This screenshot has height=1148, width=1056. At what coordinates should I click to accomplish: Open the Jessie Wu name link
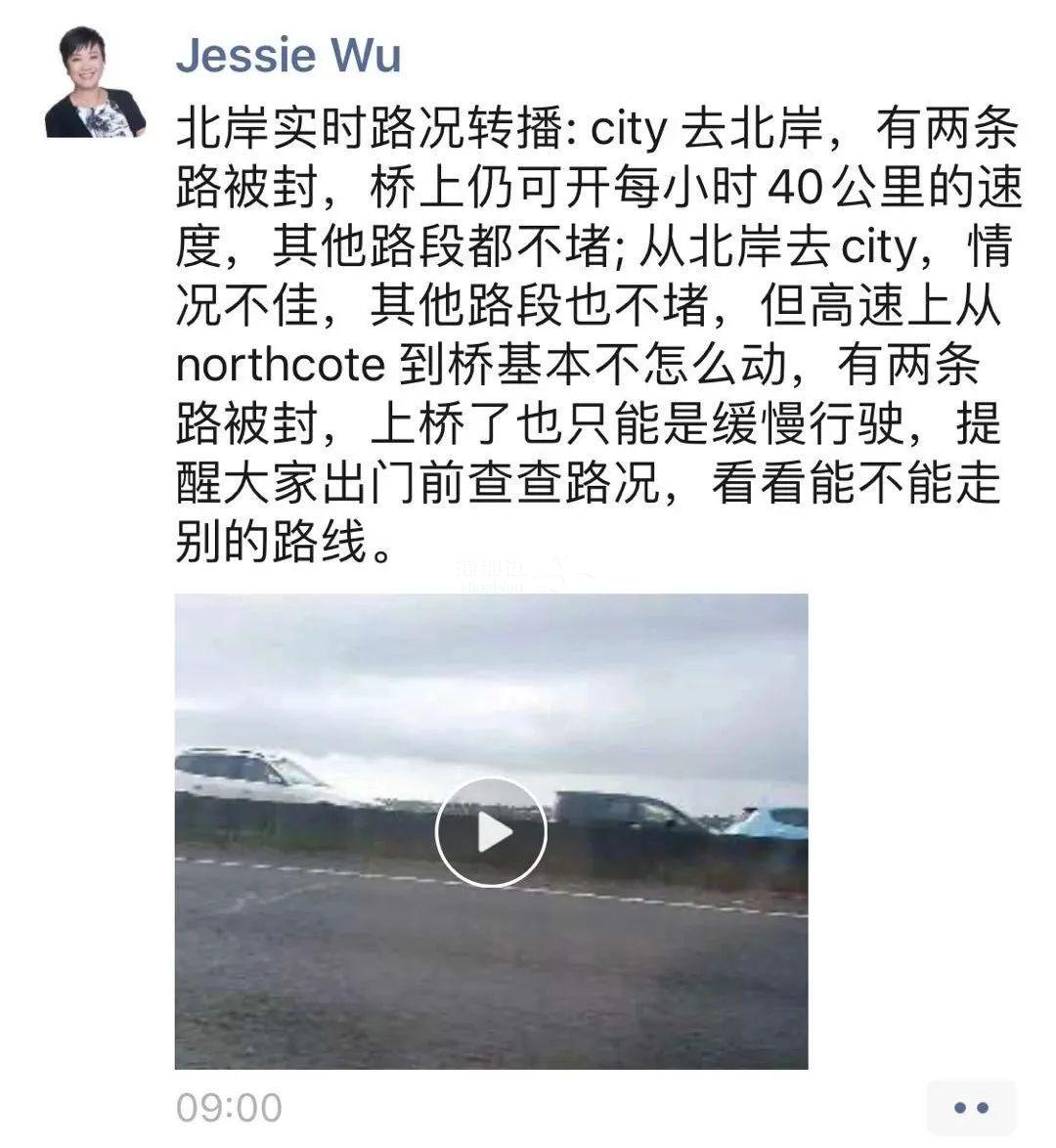pos(288,54)
